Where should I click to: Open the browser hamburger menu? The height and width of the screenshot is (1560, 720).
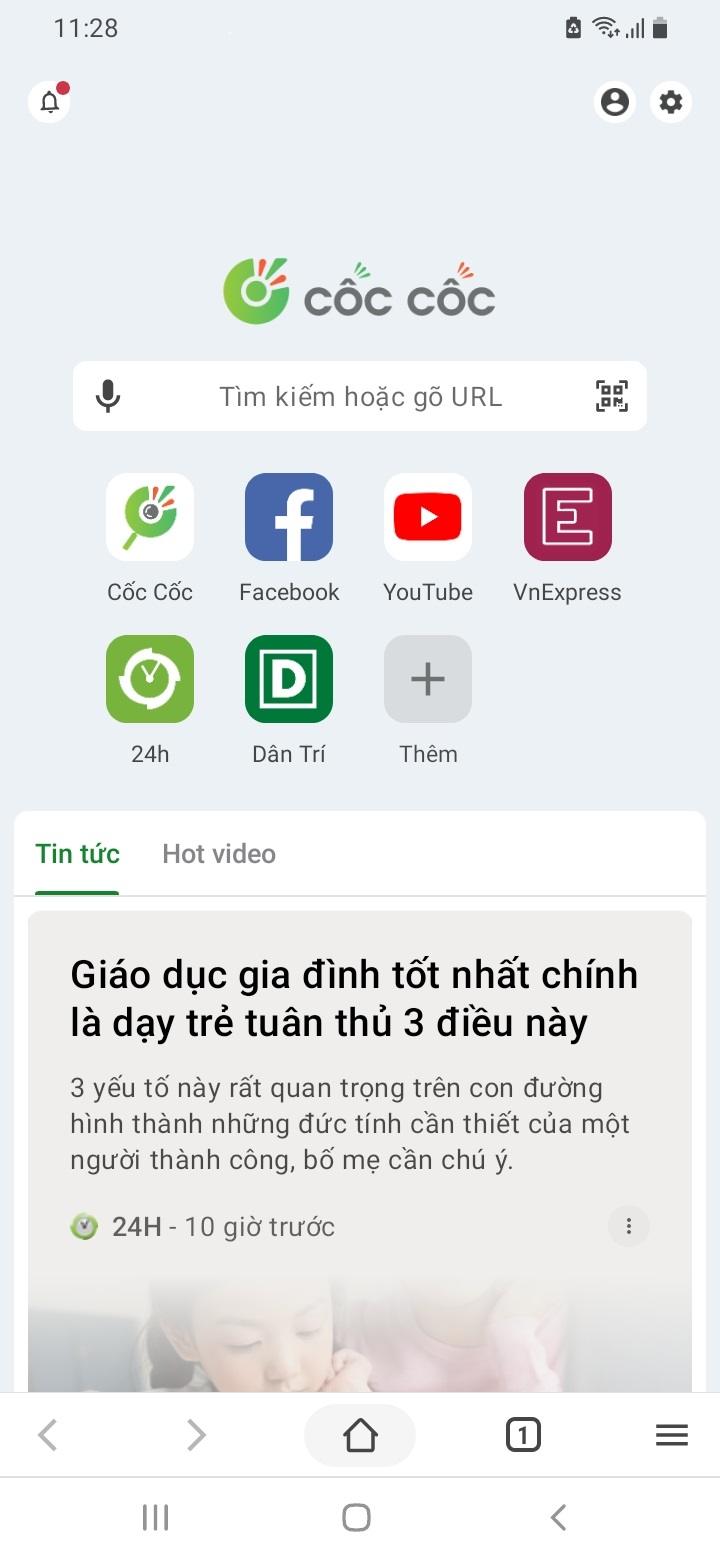[x=672, y=1436]
